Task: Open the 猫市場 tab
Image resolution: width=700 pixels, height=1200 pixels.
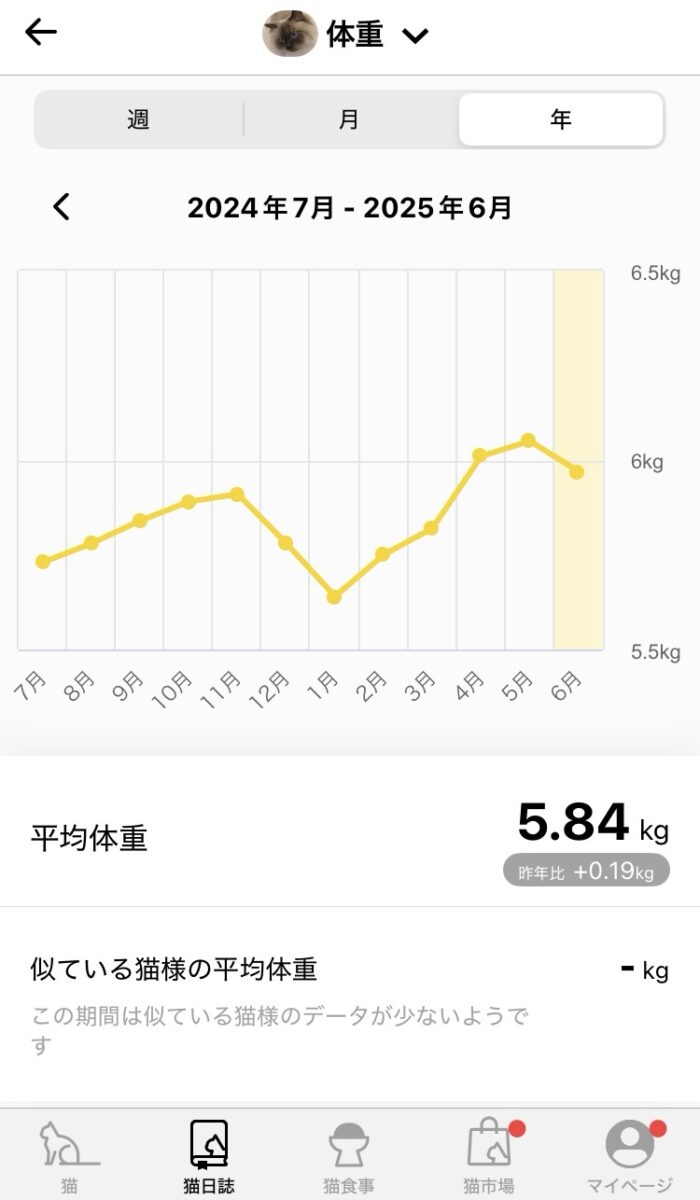Action: tap(489, 1157)
